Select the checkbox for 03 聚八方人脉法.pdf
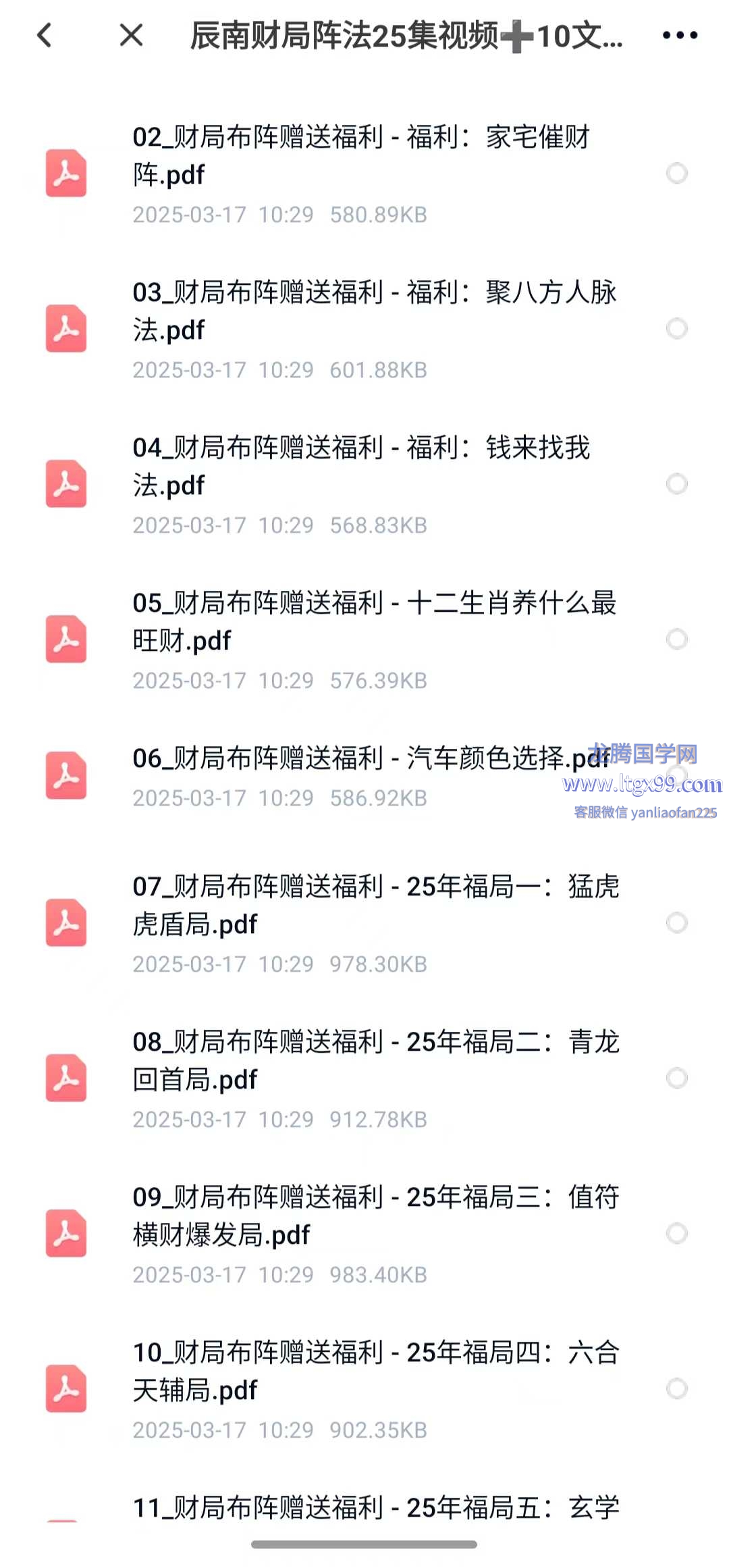Screen dimensions: 729x1568 tap(676, 329)
